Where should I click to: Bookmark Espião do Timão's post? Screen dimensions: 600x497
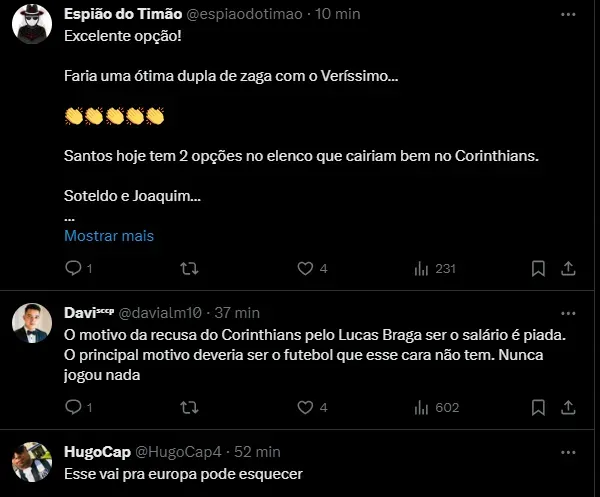coord(538,268)
